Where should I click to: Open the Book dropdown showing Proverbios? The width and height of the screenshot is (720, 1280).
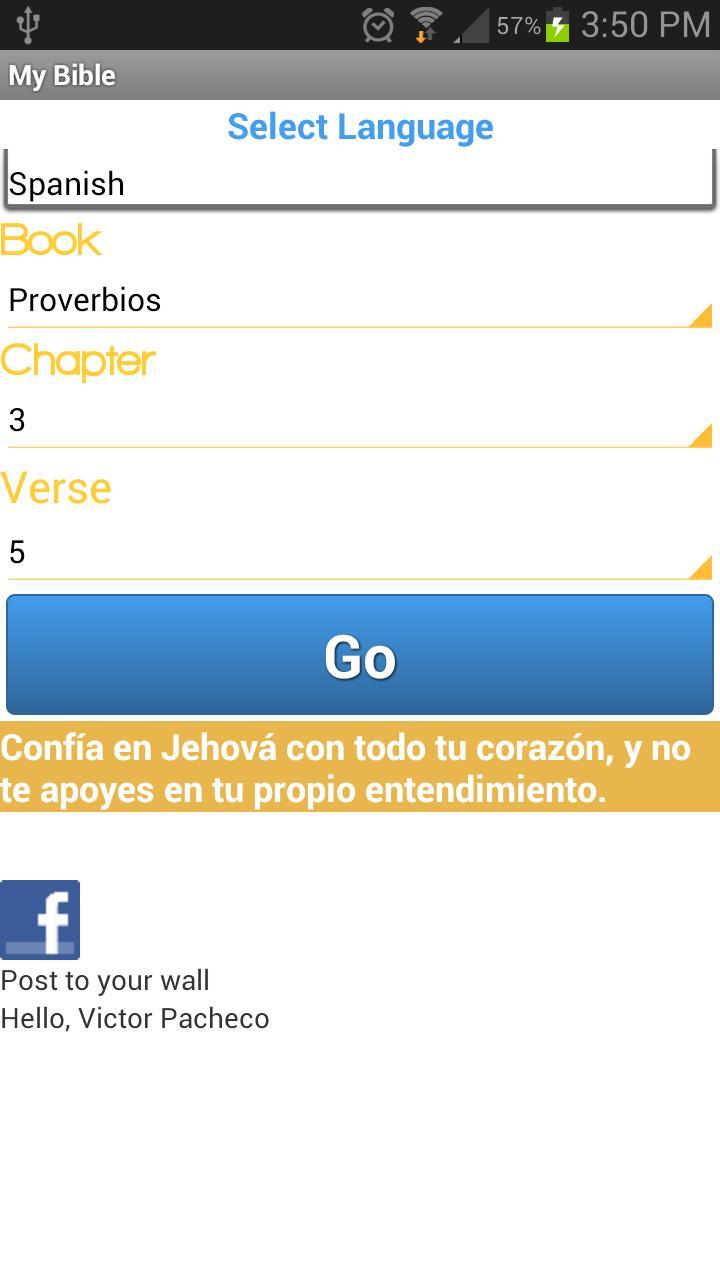point(360,301)
